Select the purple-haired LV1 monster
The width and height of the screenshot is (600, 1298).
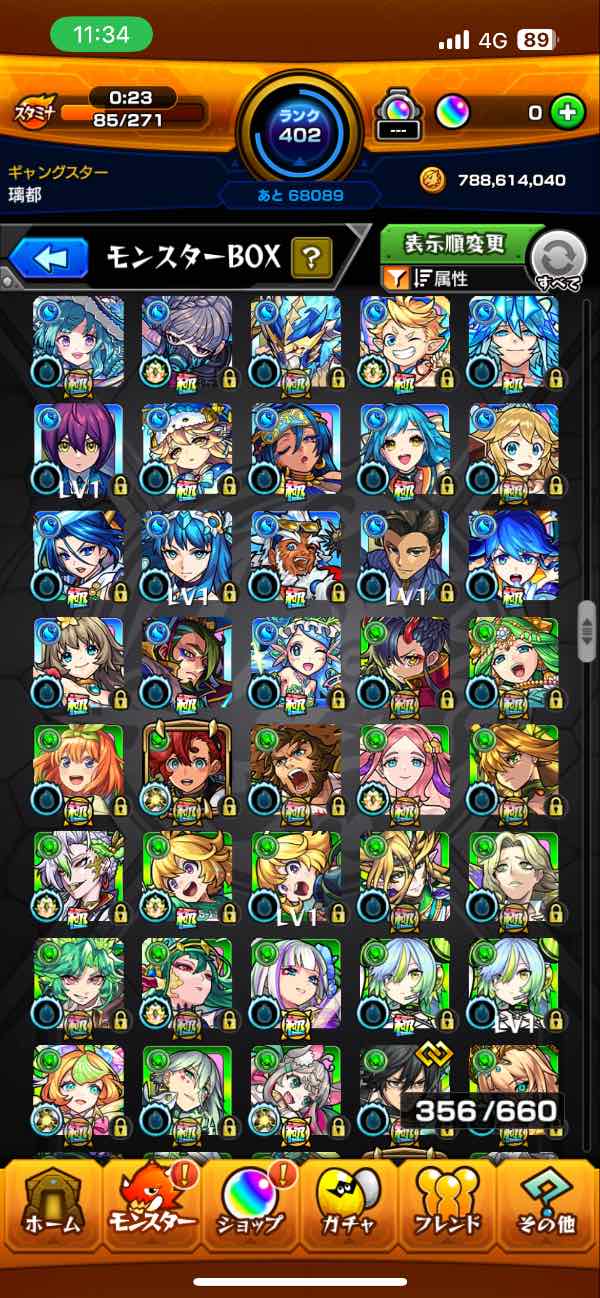(78, 449)
